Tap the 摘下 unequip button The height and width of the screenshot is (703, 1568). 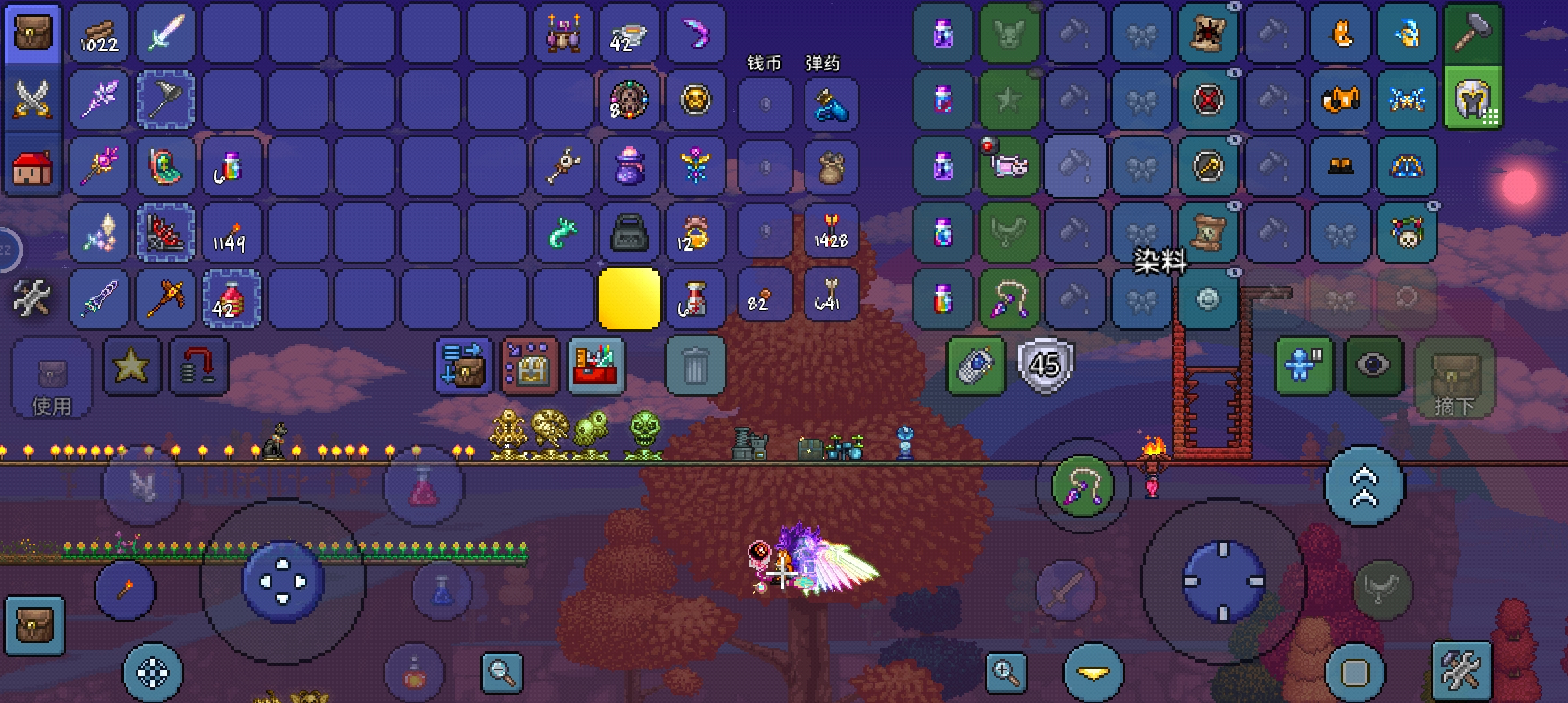click(x=1453, y=379)
